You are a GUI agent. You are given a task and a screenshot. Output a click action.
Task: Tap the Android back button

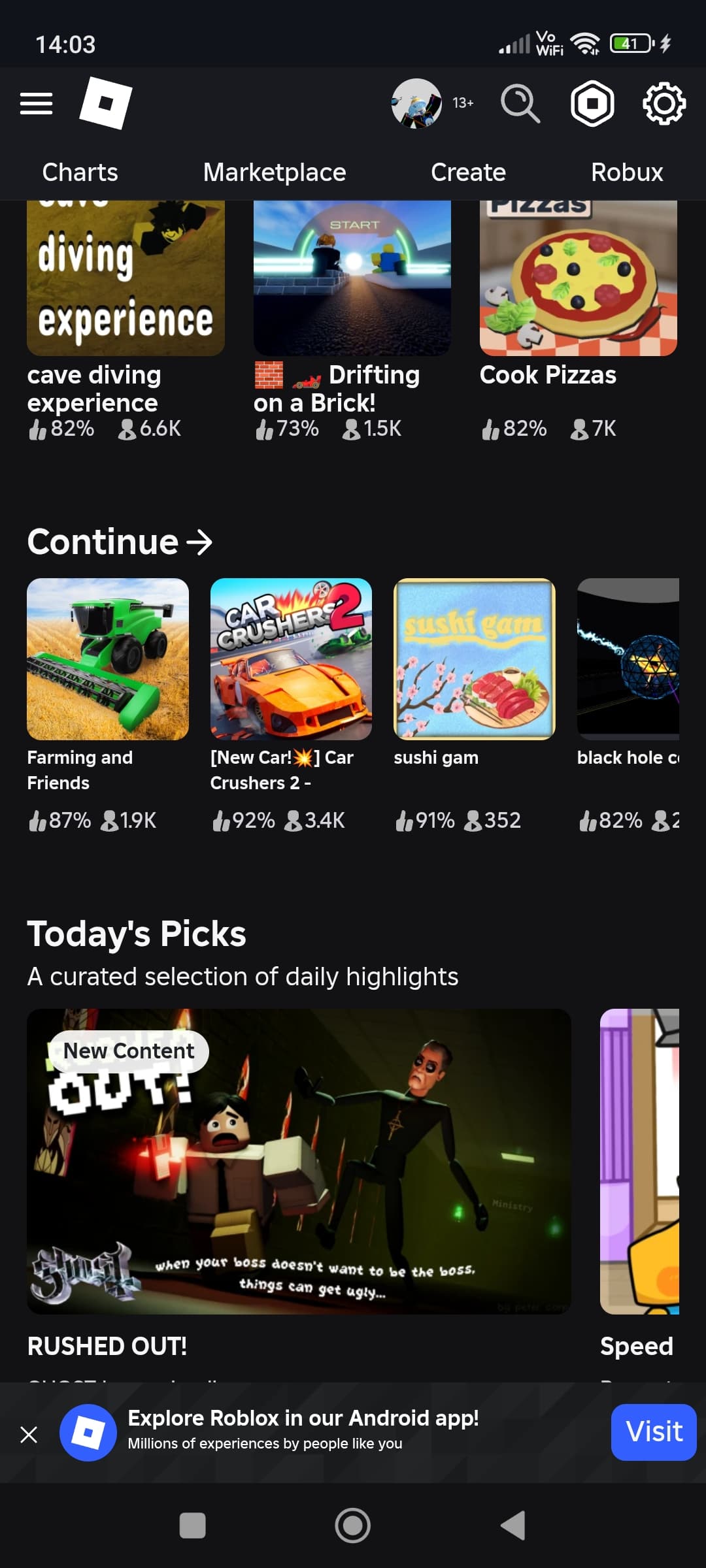pos(513,1527)
